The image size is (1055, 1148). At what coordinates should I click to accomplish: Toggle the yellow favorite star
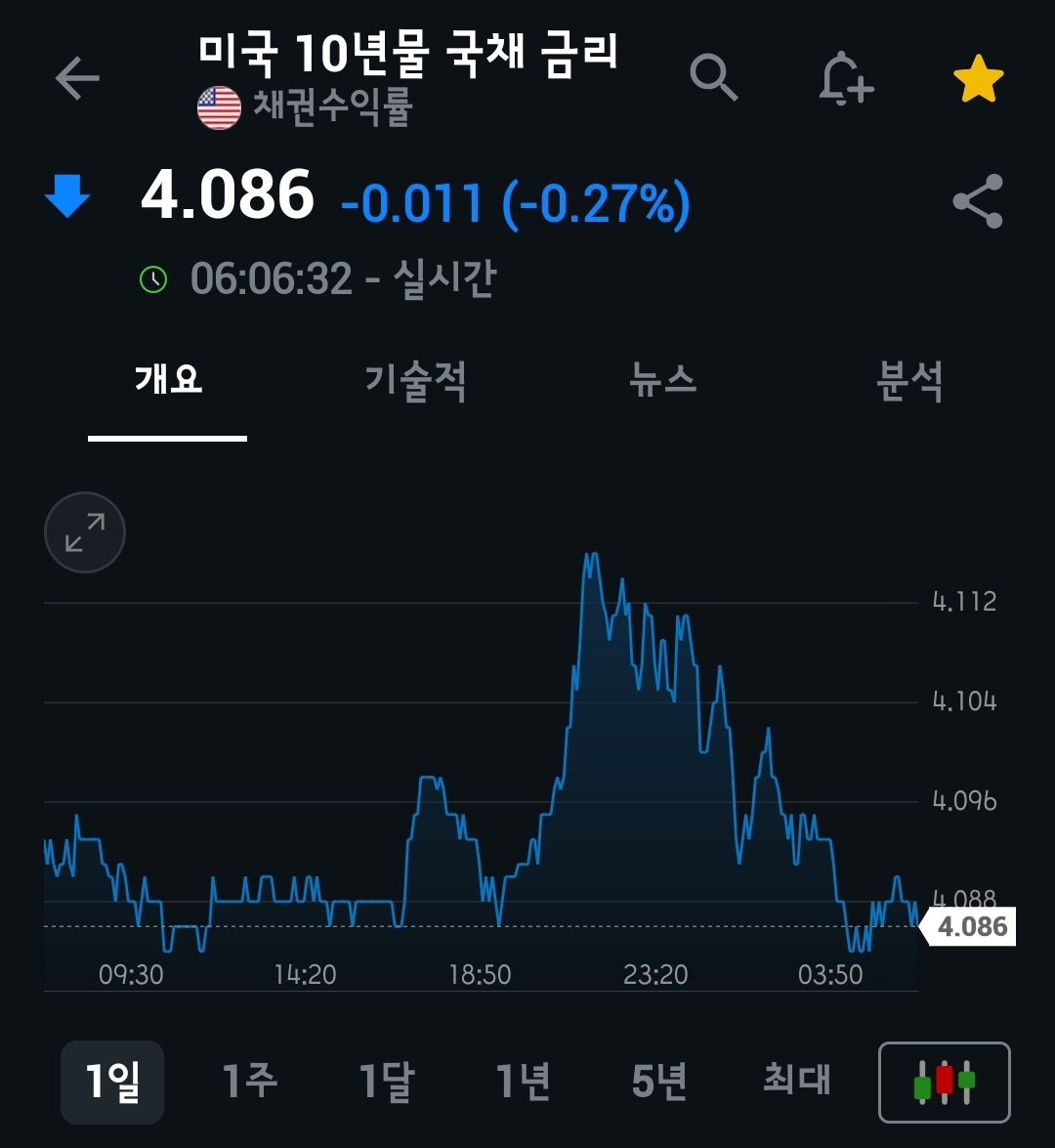tap(978, 79)
